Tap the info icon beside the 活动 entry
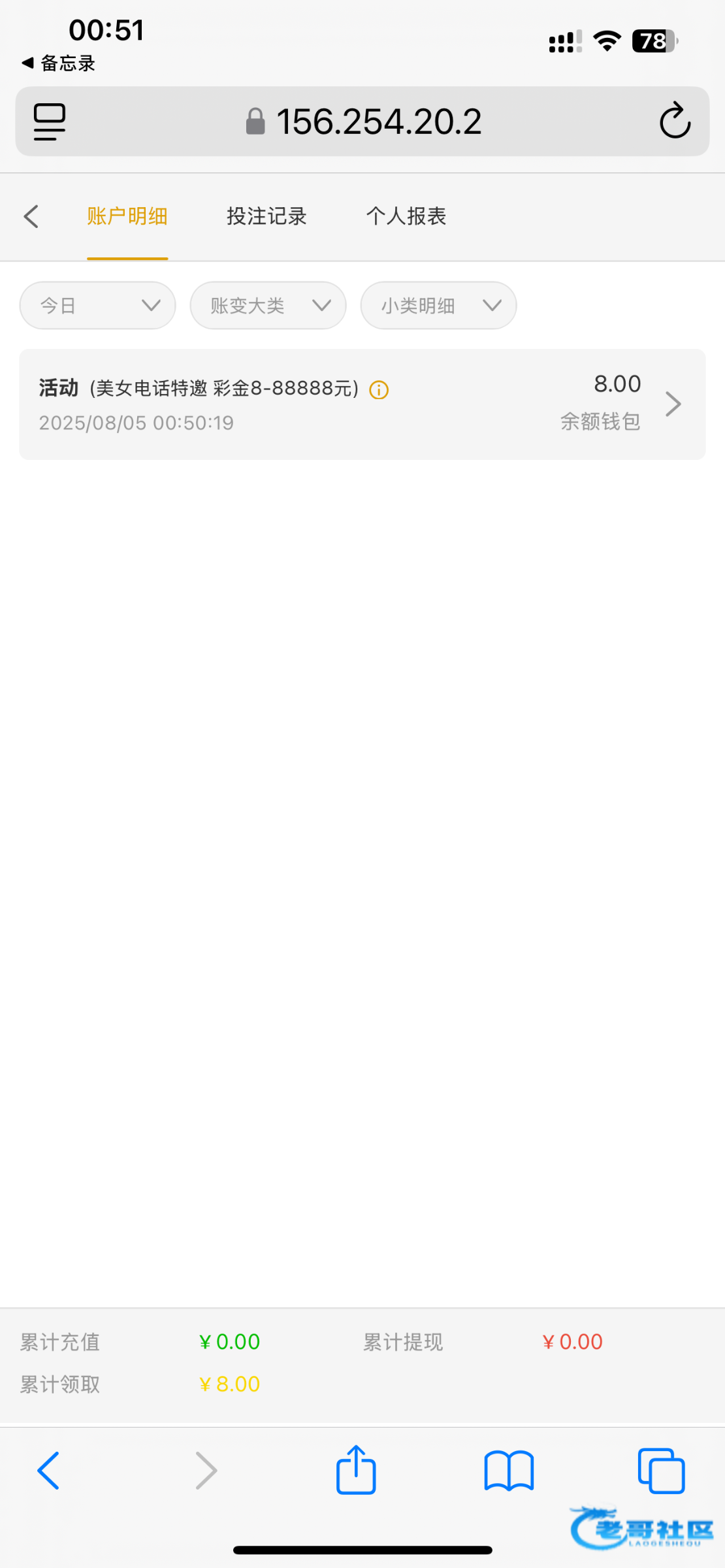725x1568 pixels. click(x=379, y=390)
